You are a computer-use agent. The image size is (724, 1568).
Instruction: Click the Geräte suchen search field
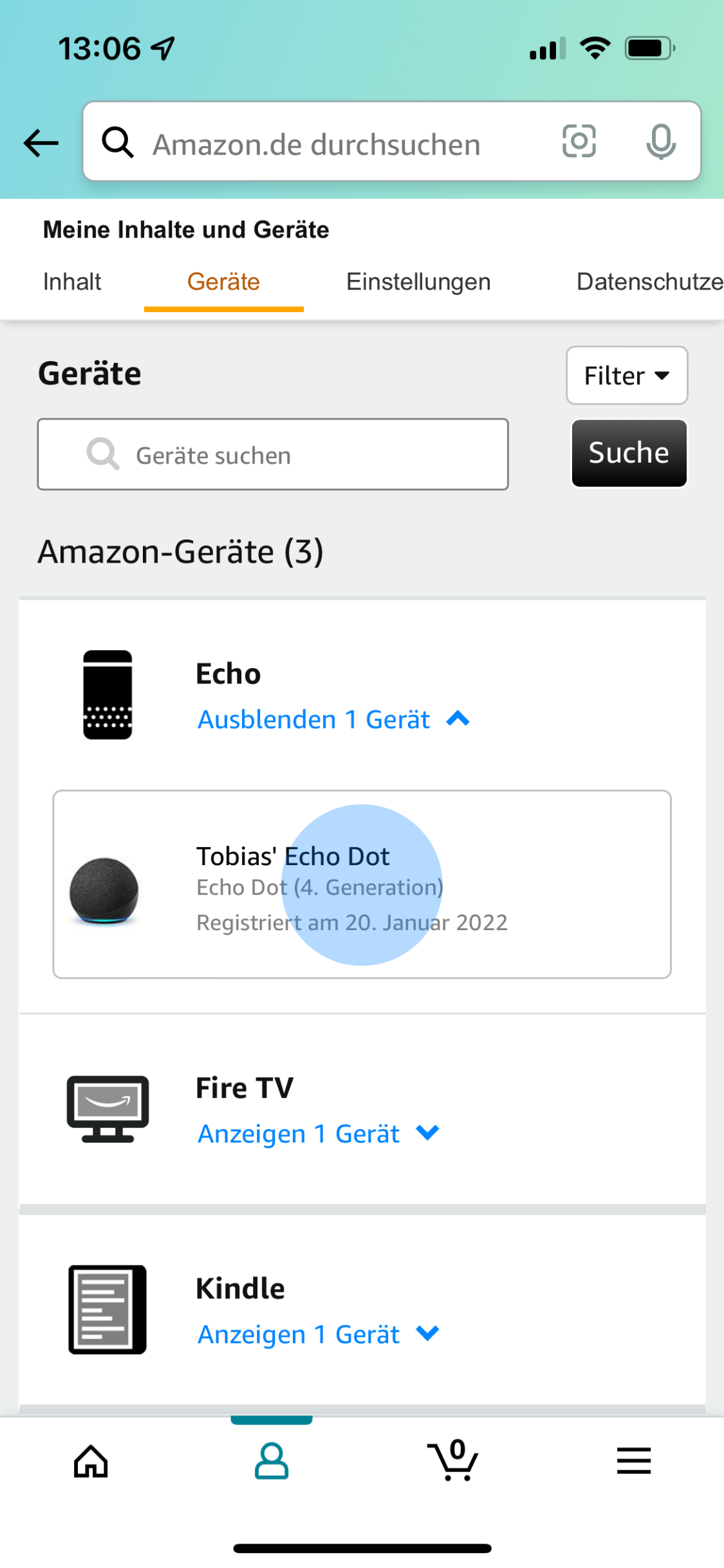point(272,454)
